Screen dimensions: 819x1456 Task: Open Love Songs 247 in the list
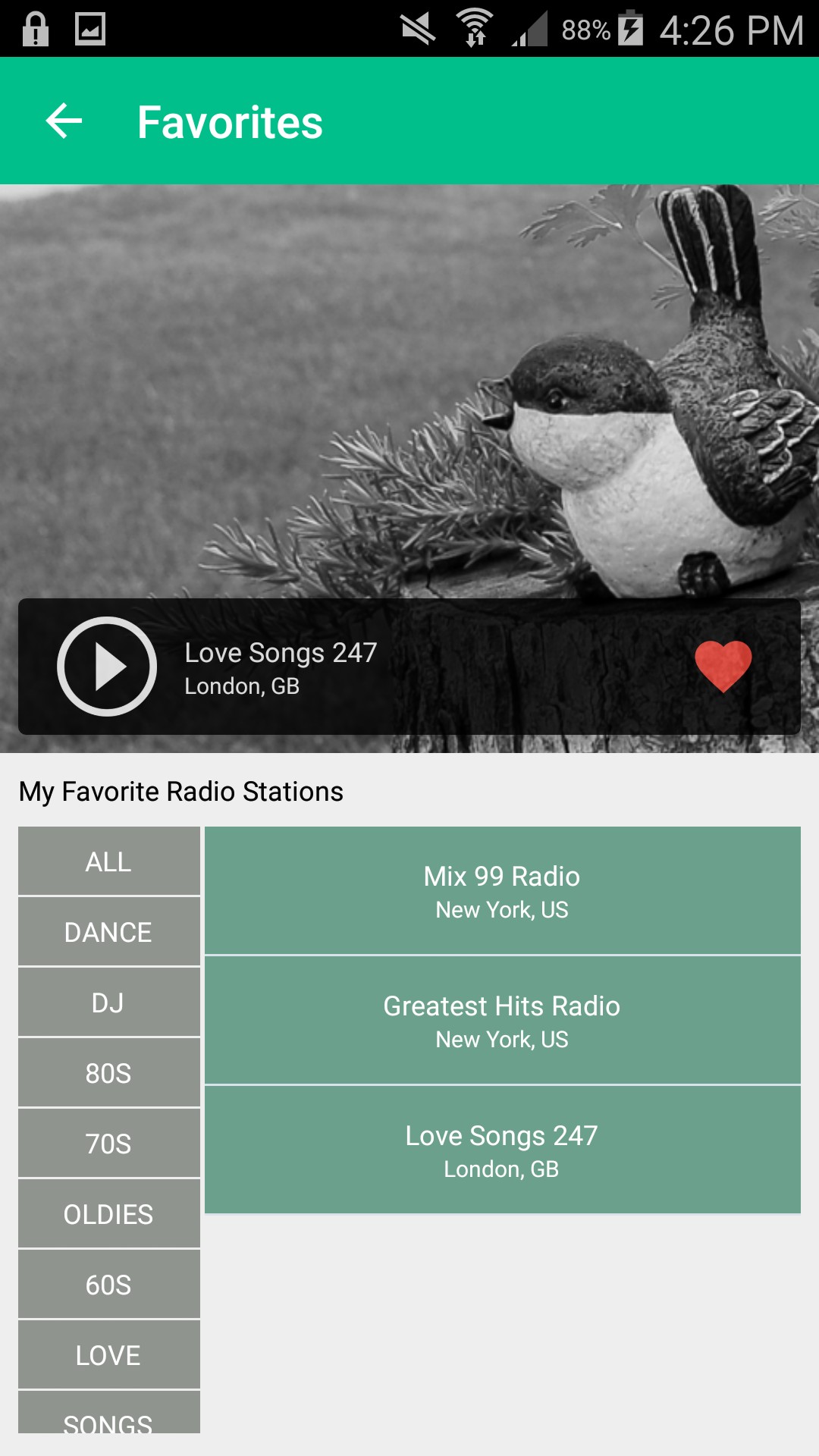tap(503, 1150)
